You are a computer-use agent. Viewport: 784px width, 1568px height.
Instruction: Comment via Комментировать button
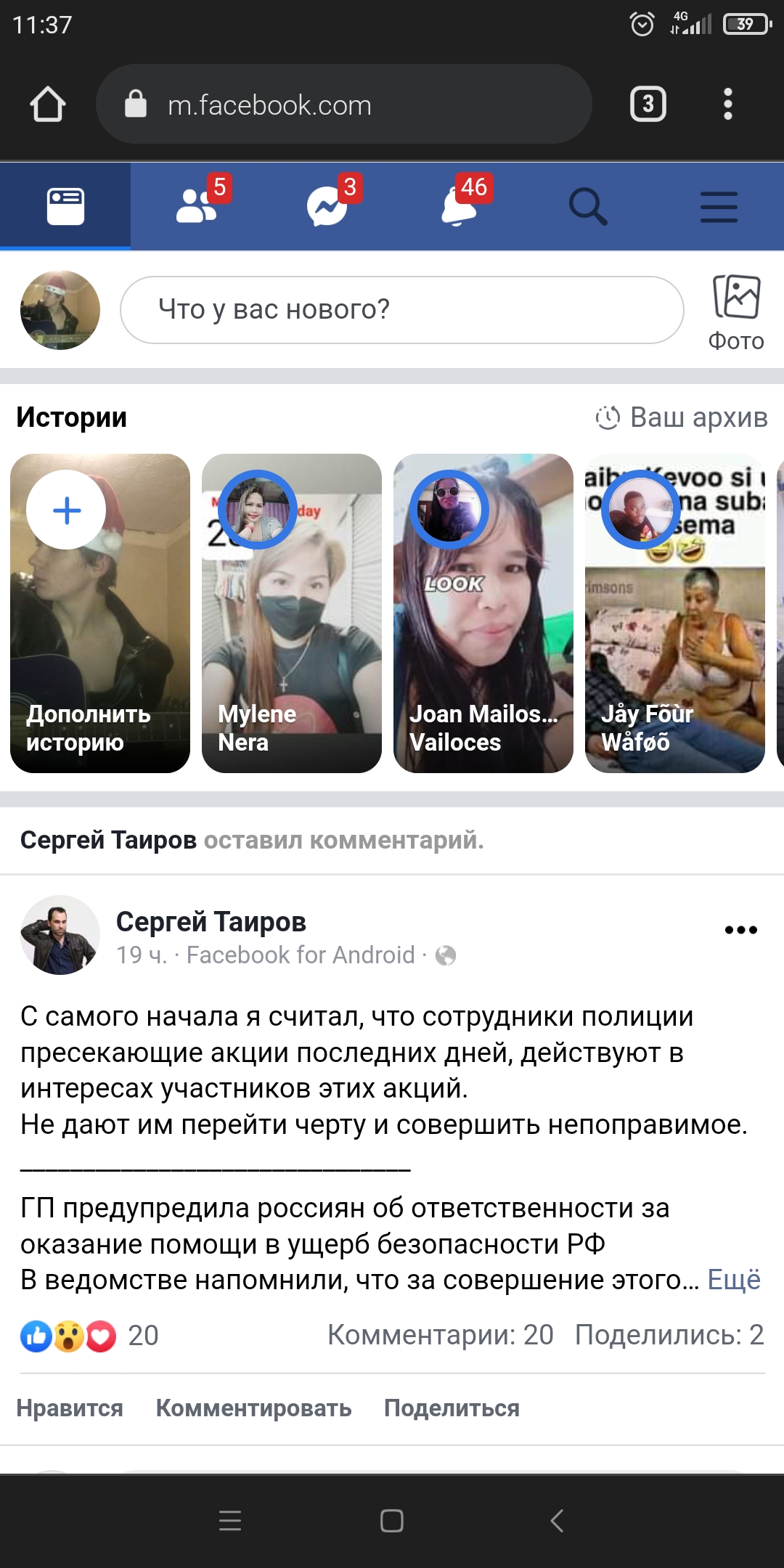(x=253, y=1408)
